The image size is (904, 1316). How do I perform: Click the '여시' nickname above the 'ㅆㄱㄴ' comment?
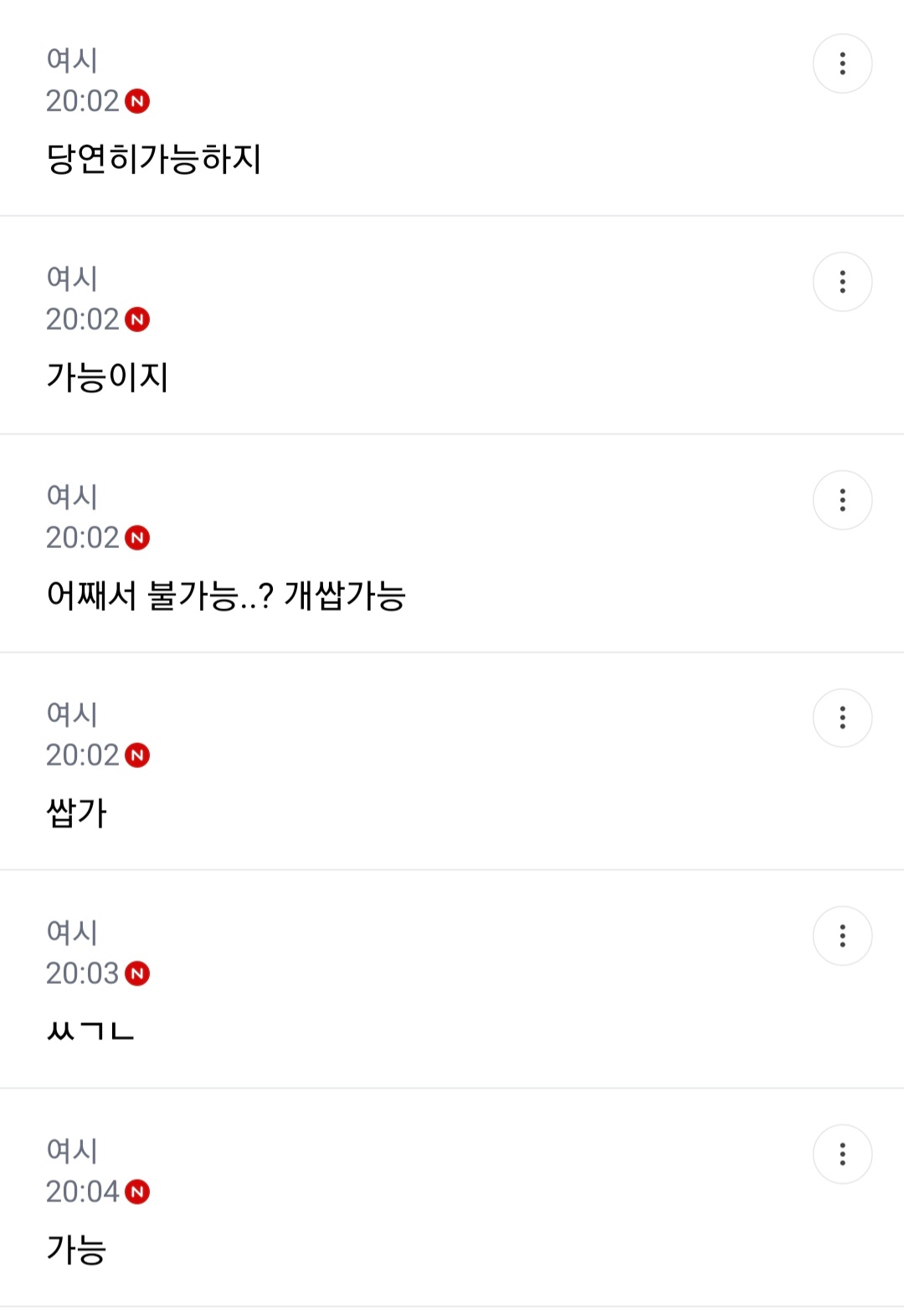point(72,933)
